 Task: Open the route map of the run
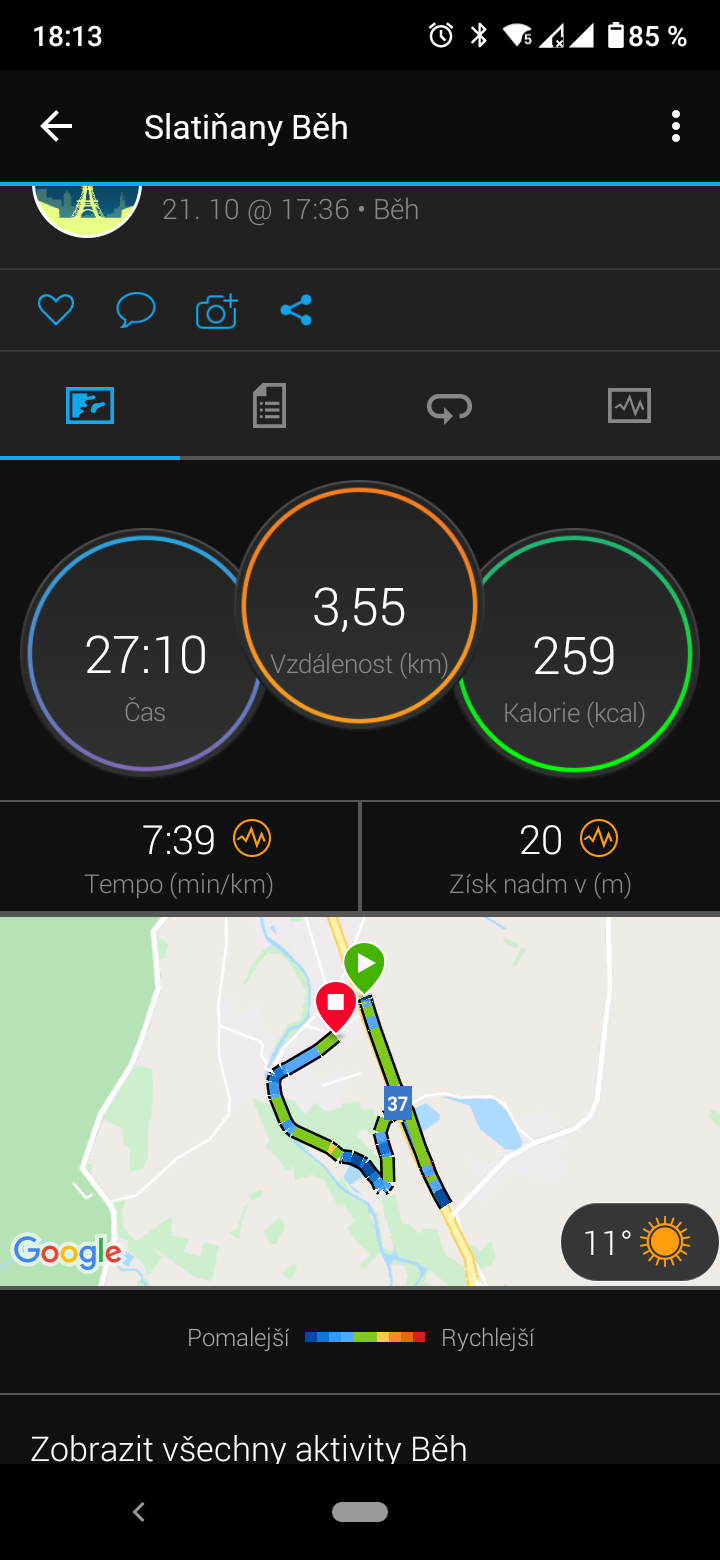click(360, 1101)
